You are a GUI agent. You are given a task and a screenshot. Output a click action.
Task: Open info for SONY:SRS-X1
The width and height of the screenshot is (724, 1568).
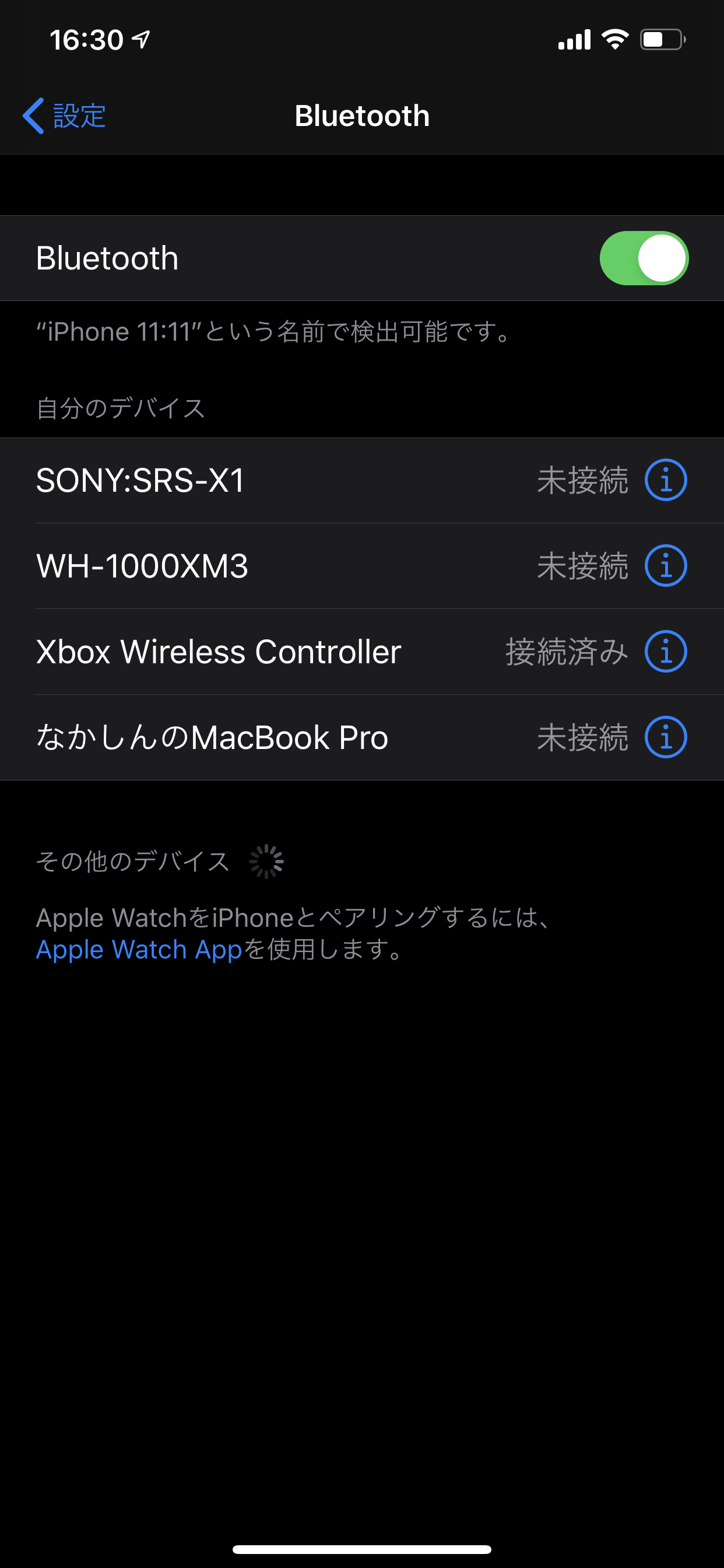click(666, 480)
